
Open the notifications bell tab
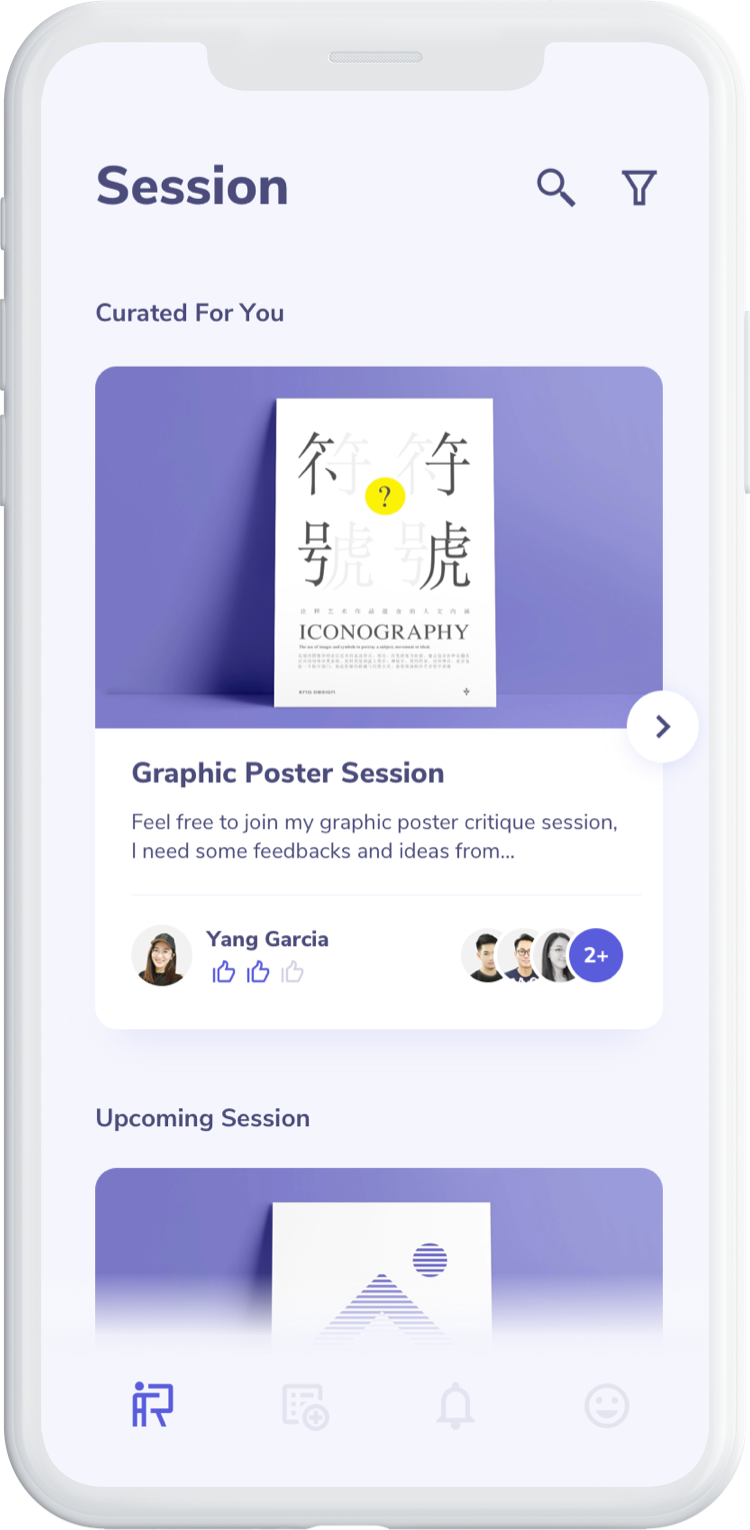455,1406
